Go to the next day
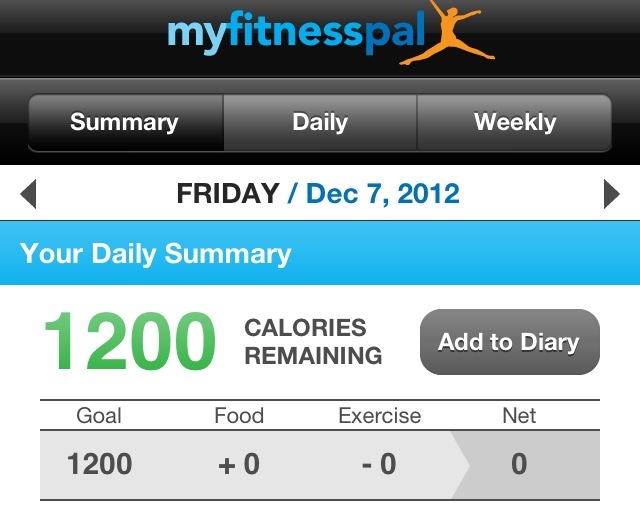640x514 pixels. tap(612, 193)
